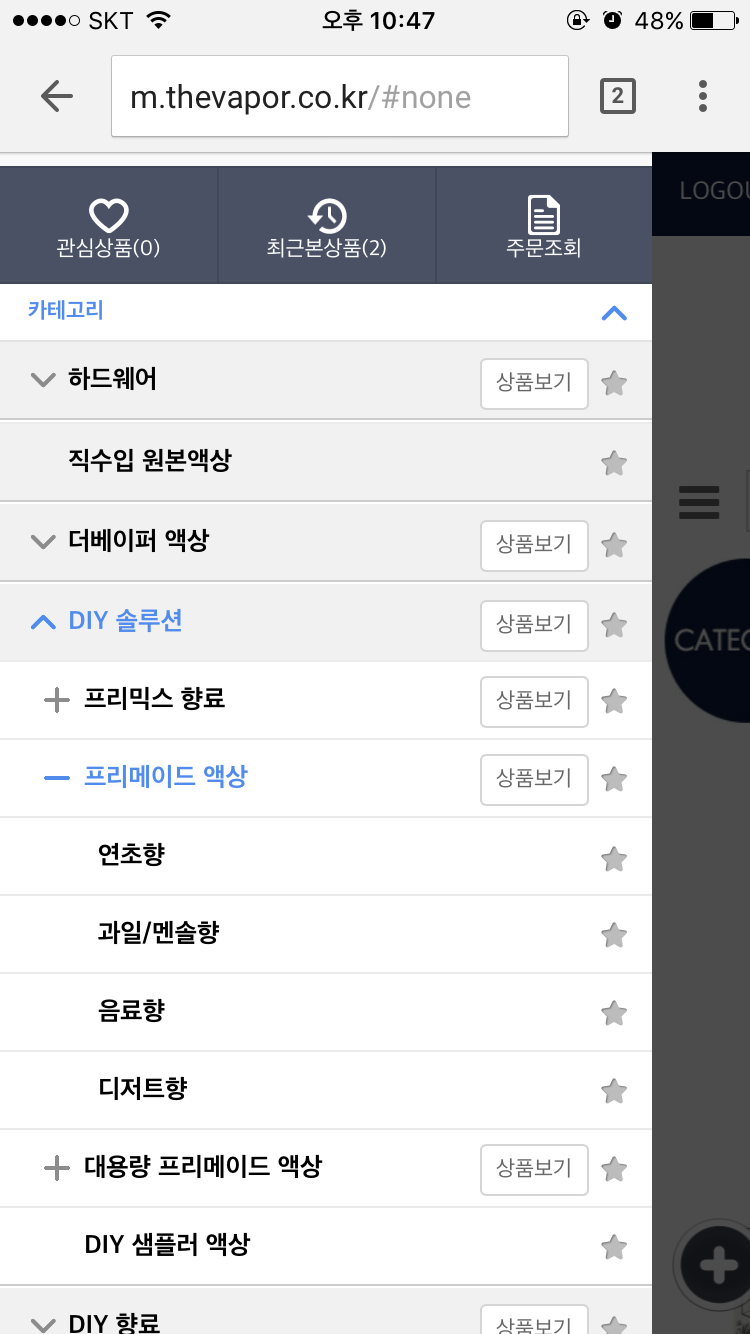
Task: Expand the 하드웨어 category
Action: click(x=43, y=380)
